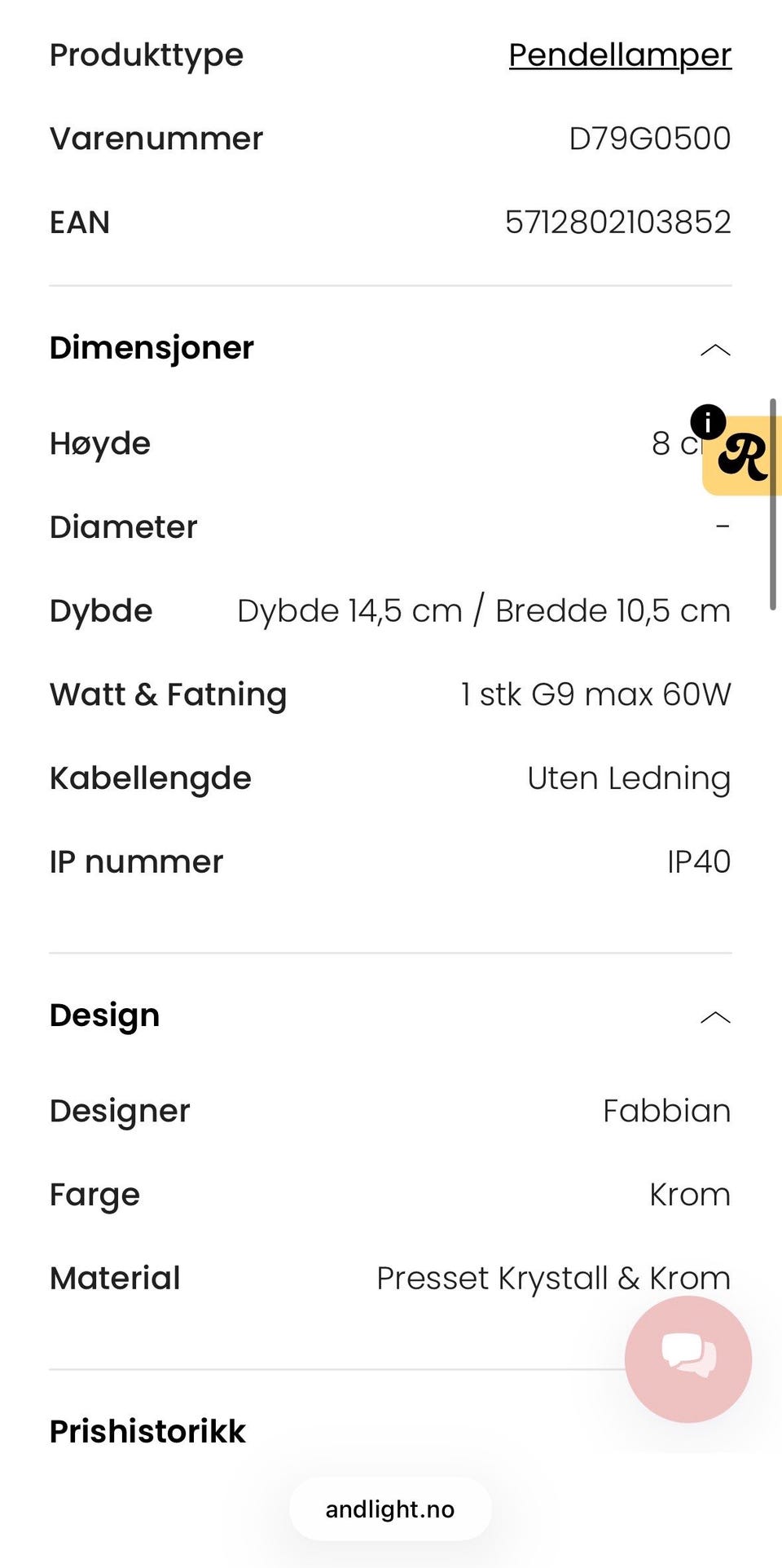Image resolution: width=782 pixels, height=1568 pixels.
Task: Click the Watt & Fatning specification row
Action: [x=168, y=694]
